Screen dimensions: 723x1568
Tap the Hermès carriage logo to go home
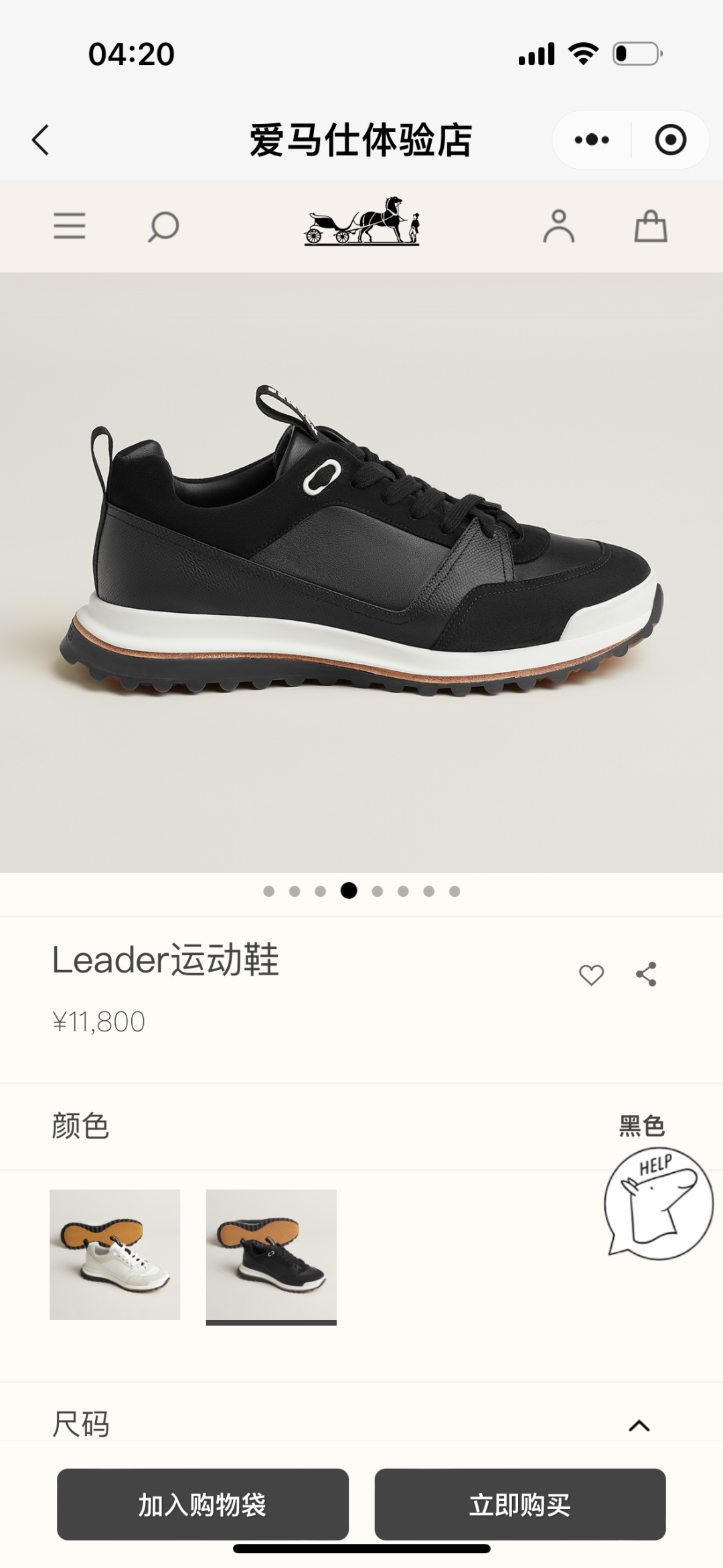coord(361,221)
